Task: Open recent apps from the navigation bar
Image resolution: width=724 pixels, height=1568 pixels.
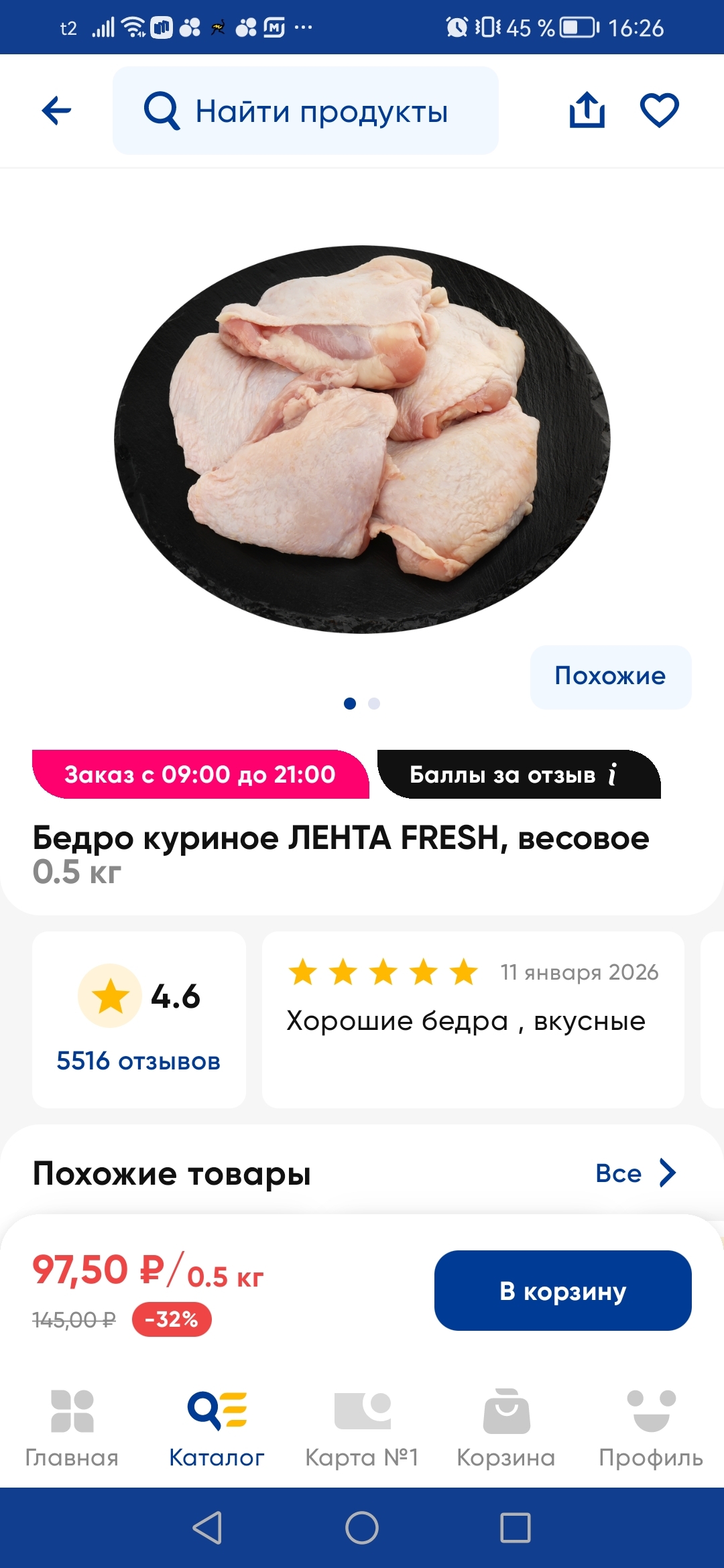Action: pos(516,1528)
